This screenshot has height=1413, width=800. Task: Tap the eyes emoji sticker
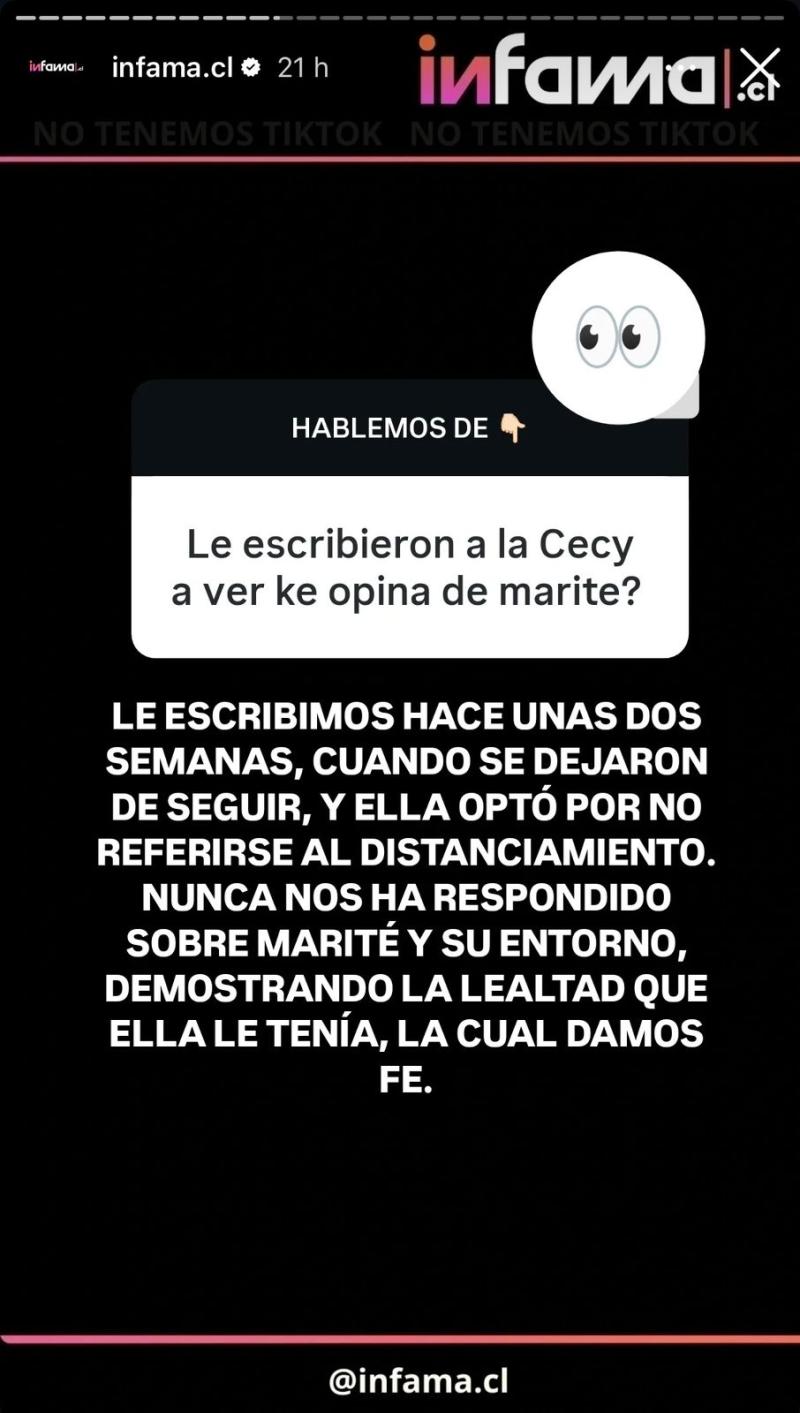[x=617, y=338]
